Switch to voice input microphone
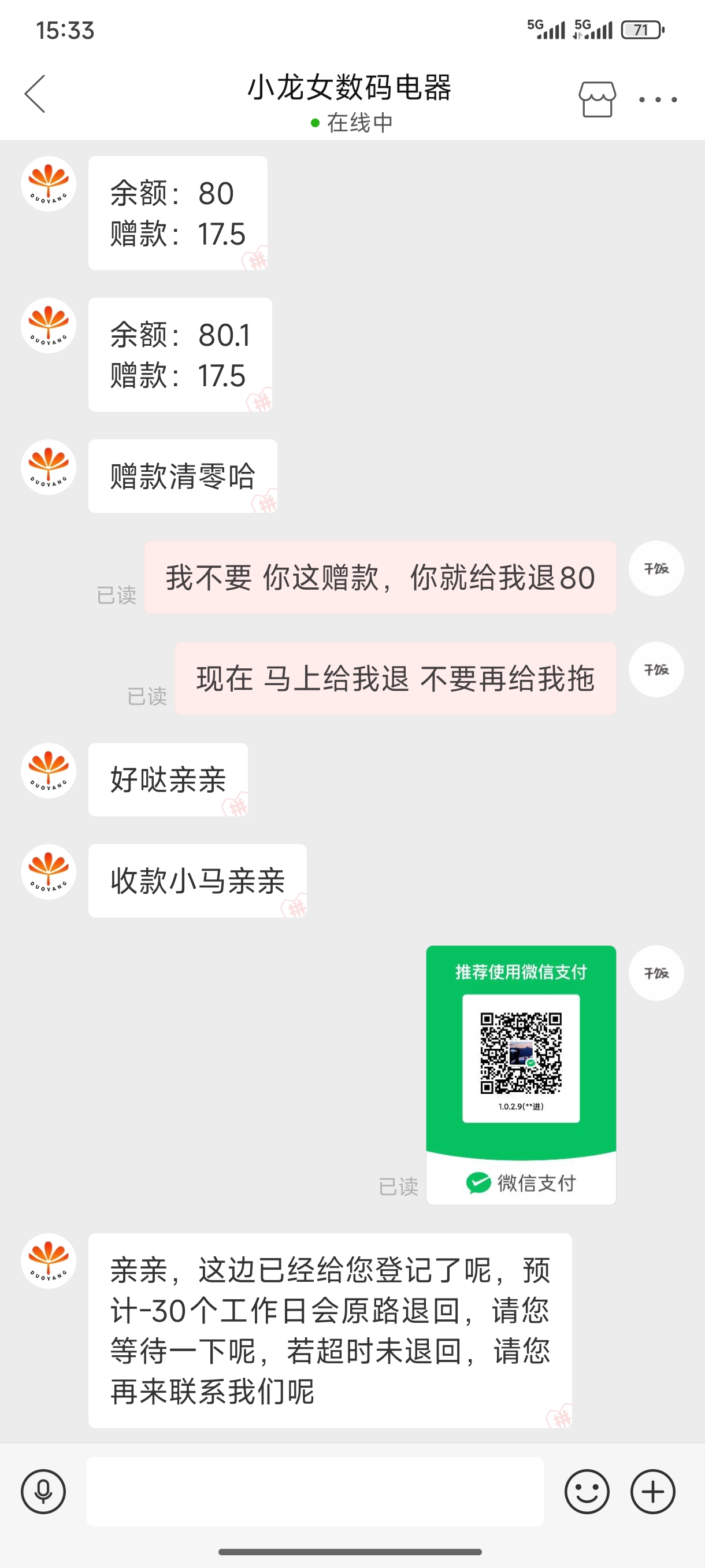705x1568 pixels. 43,1491
